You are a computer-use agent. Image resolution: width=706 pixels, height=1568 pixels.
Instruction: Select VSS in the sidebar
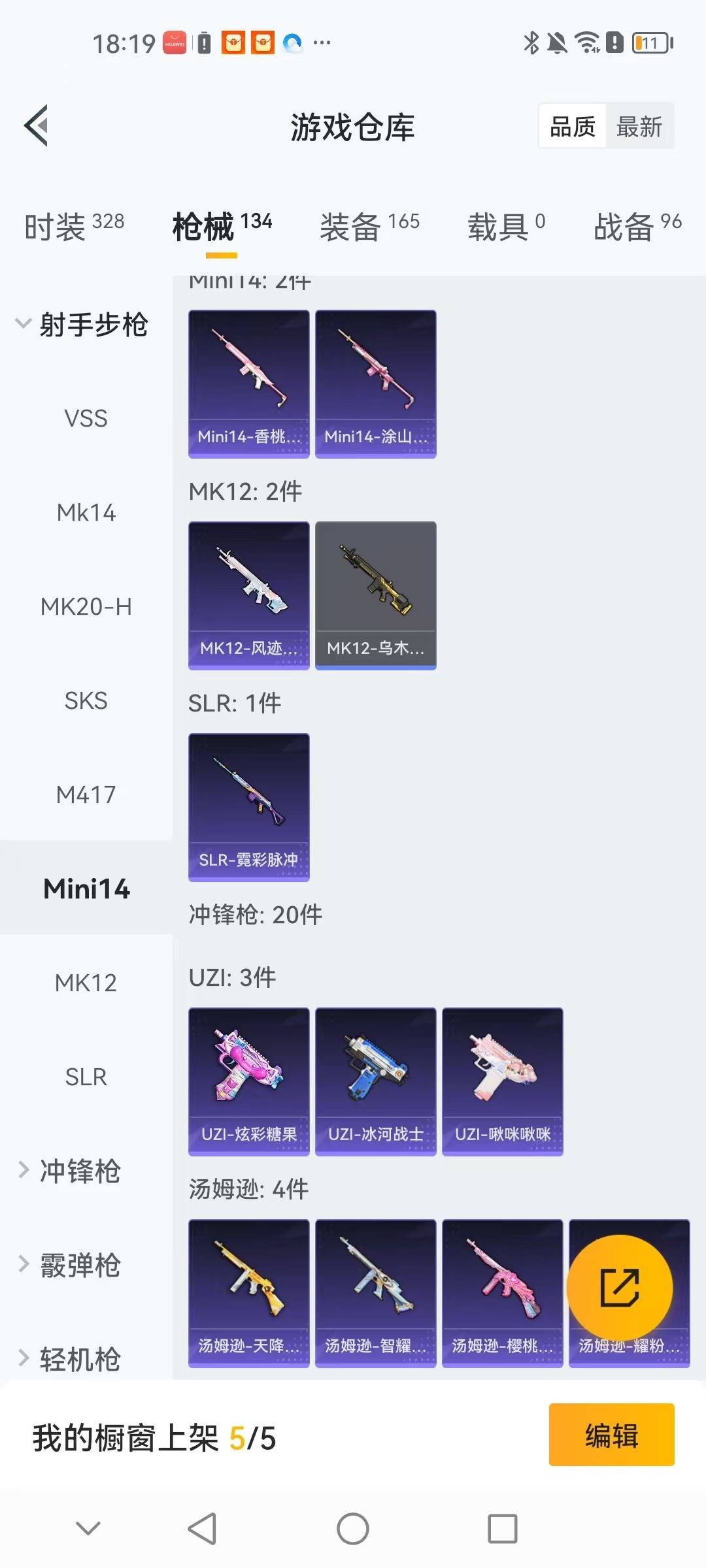point(86,418)
